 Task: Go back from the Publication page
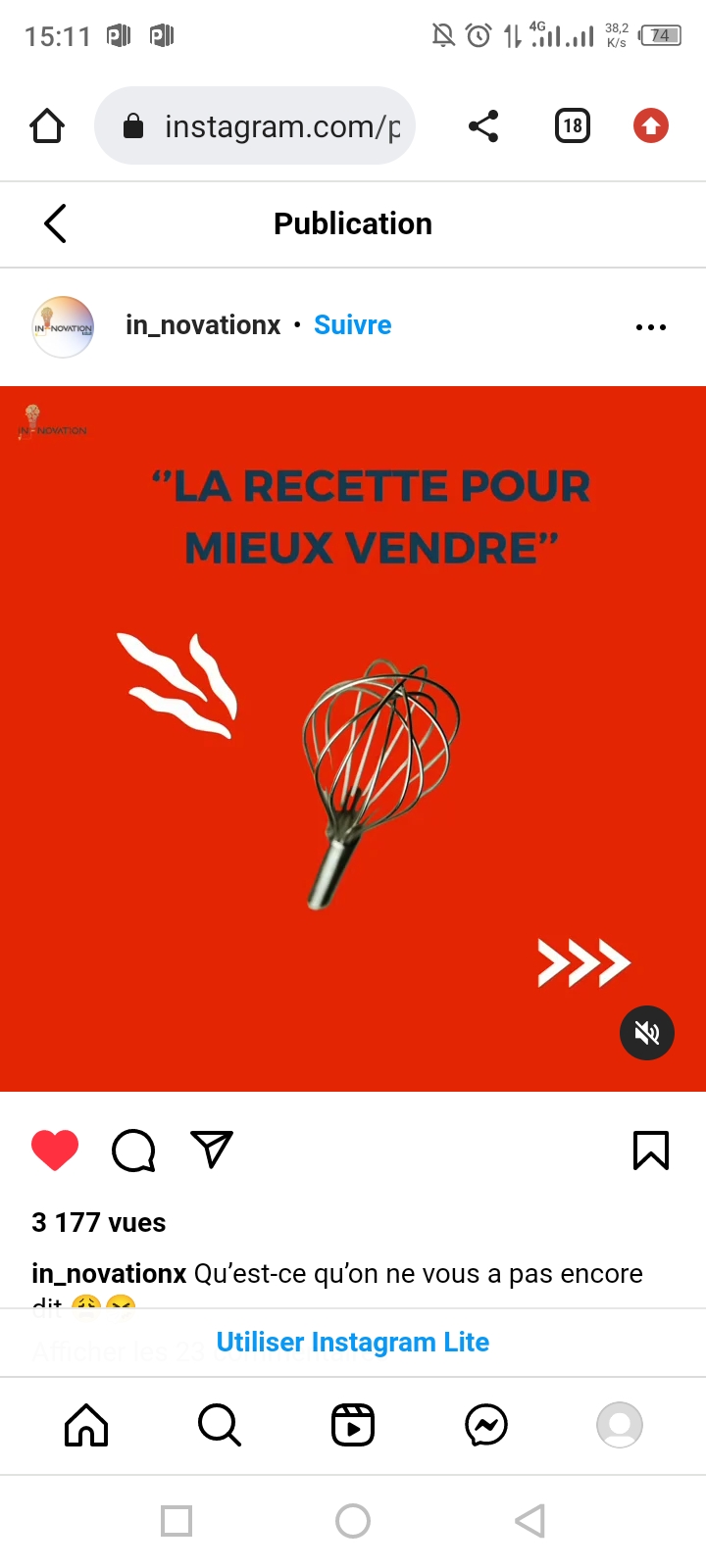pyautogui.click(x=56, y=223)
